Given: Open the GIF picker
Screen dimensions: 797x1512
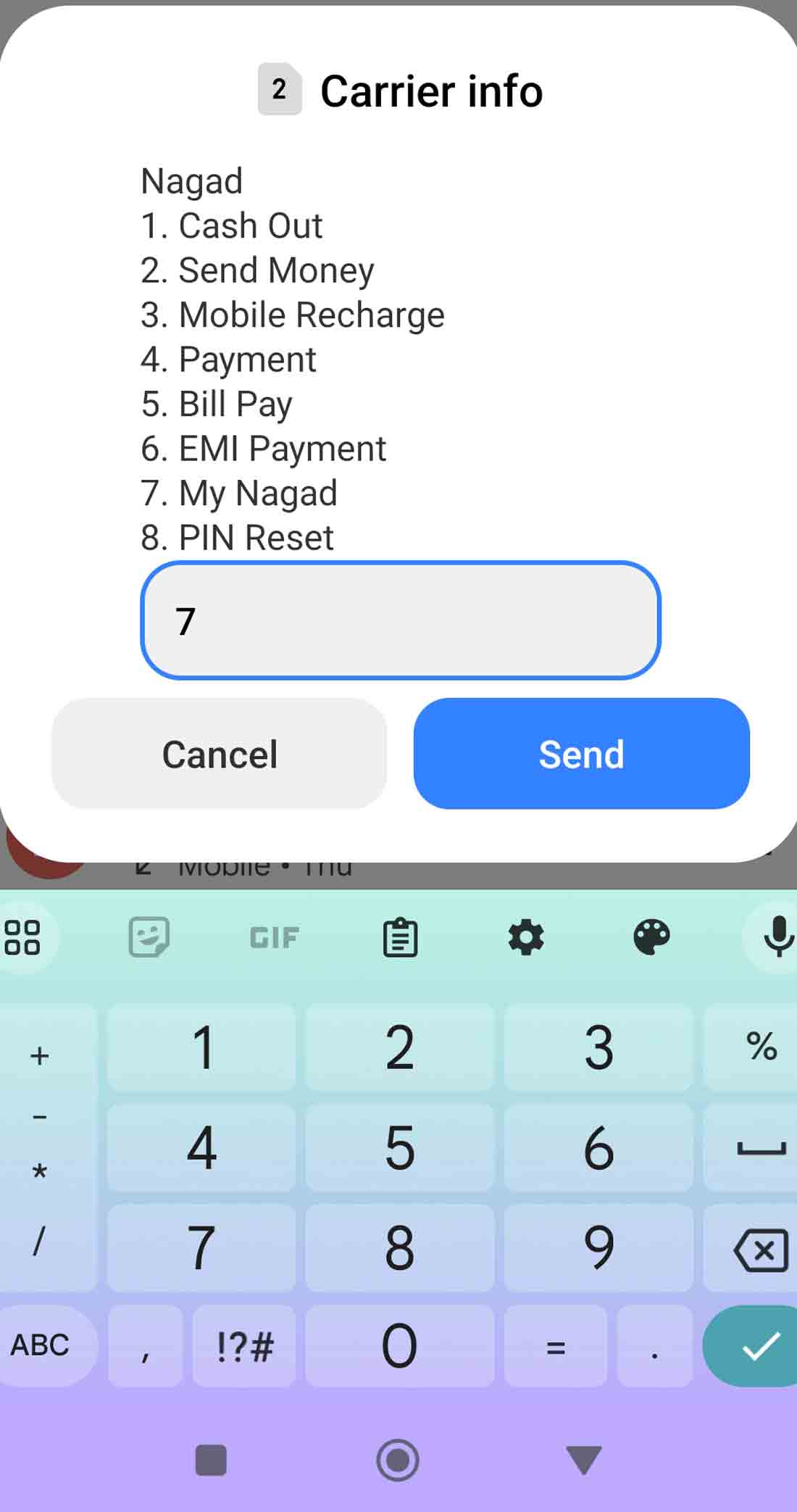Looking at the screenshot, I should coord(275,937).
